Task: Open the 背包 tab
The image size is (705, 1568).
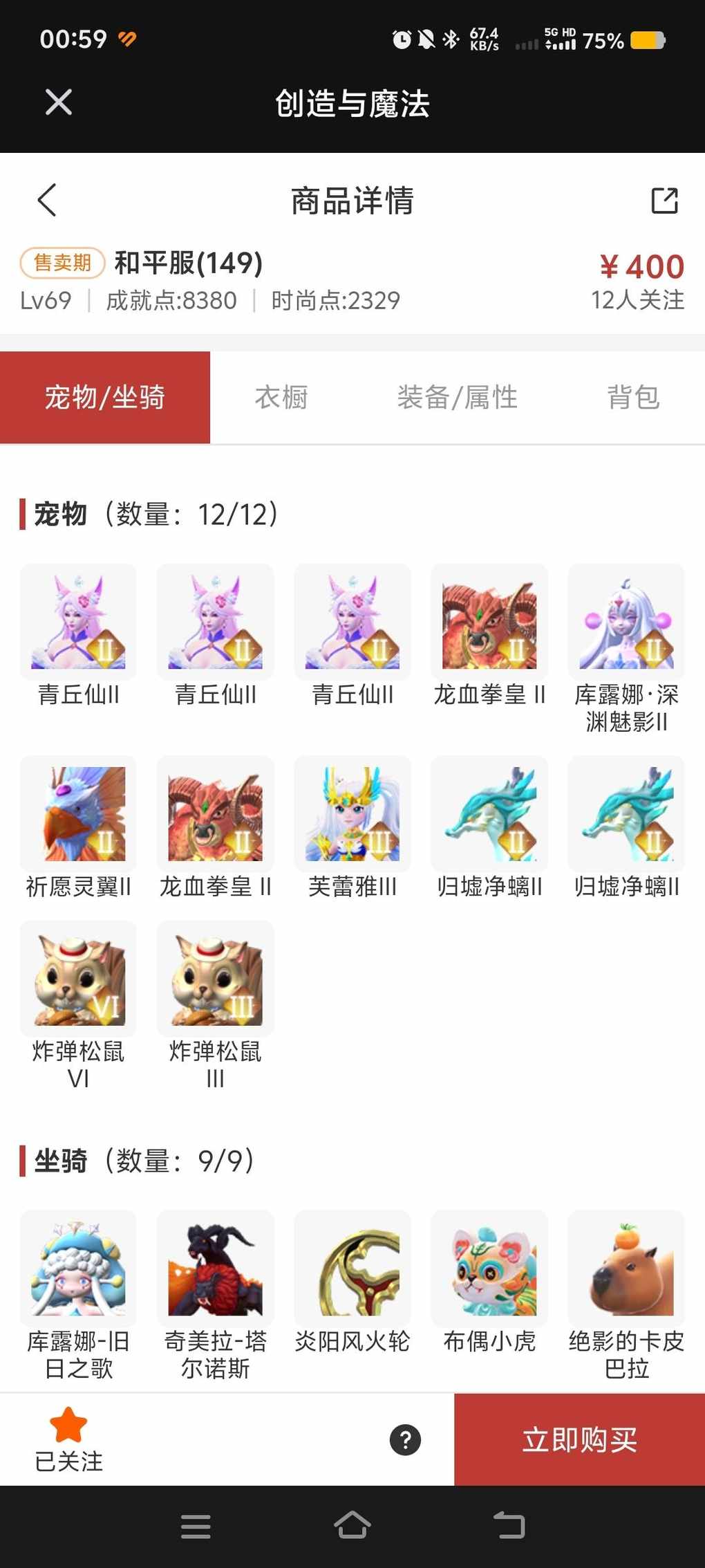Action: click(x=633, y=398)
